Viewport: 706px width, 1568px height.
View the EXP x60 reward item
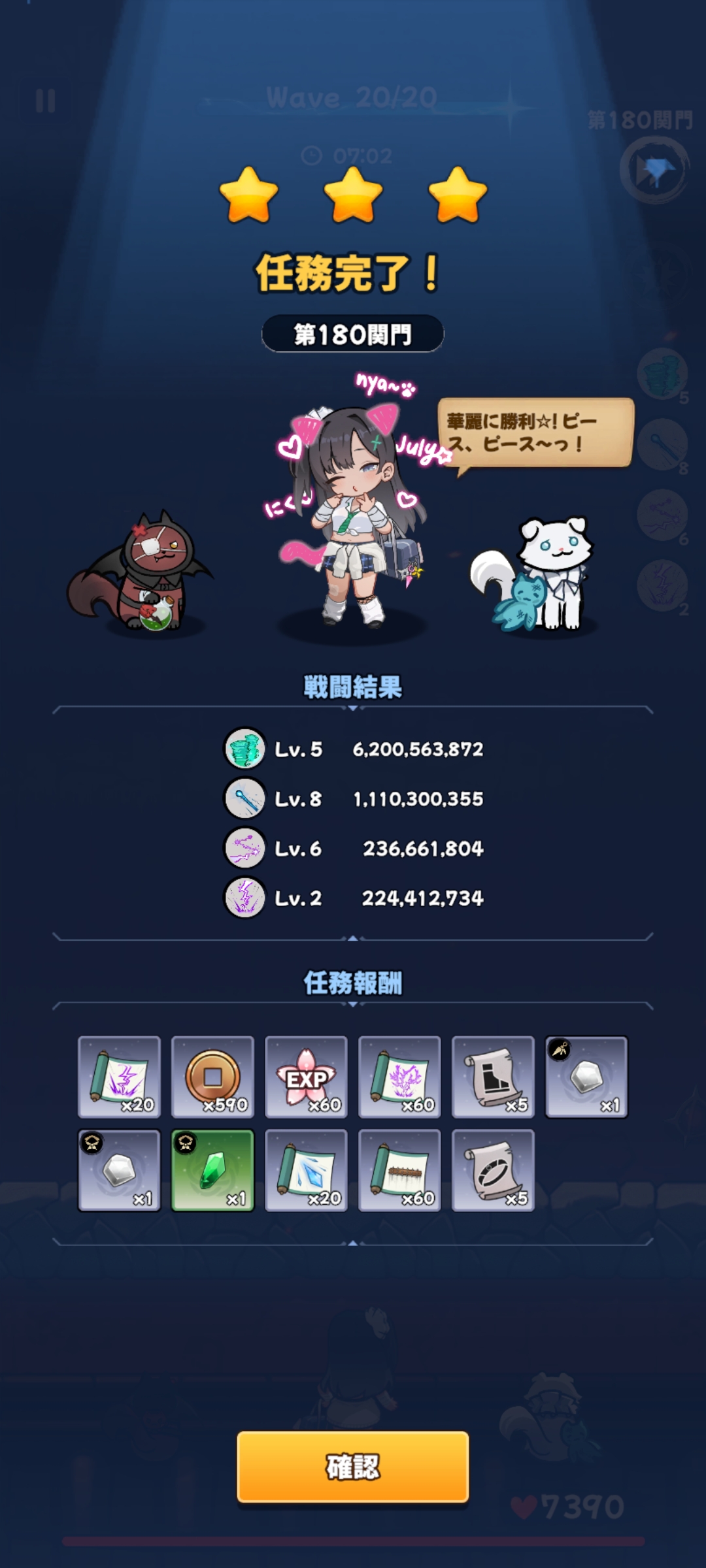pos(306,1077)
